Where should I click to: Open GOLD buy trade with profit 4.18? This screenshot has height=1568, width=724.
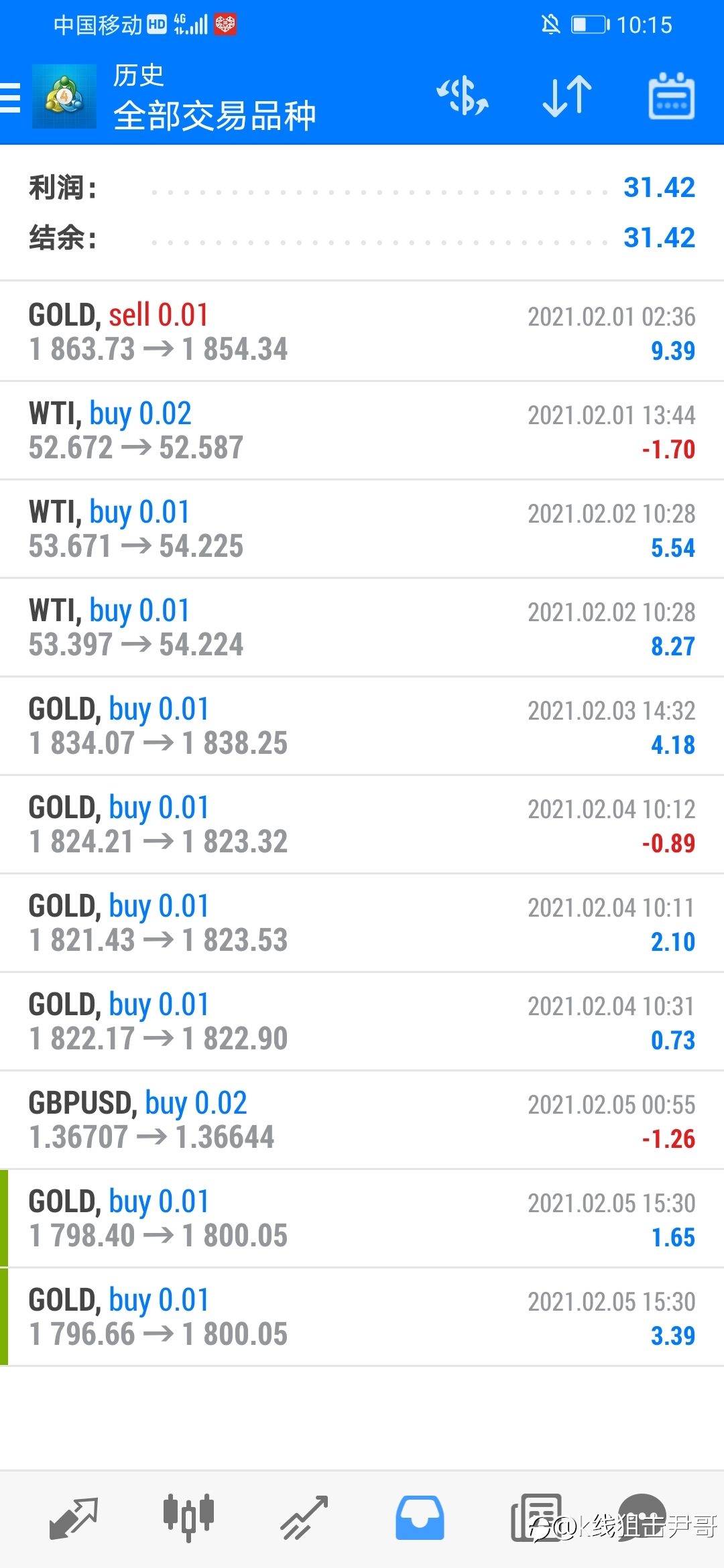(x=362, y=726)
